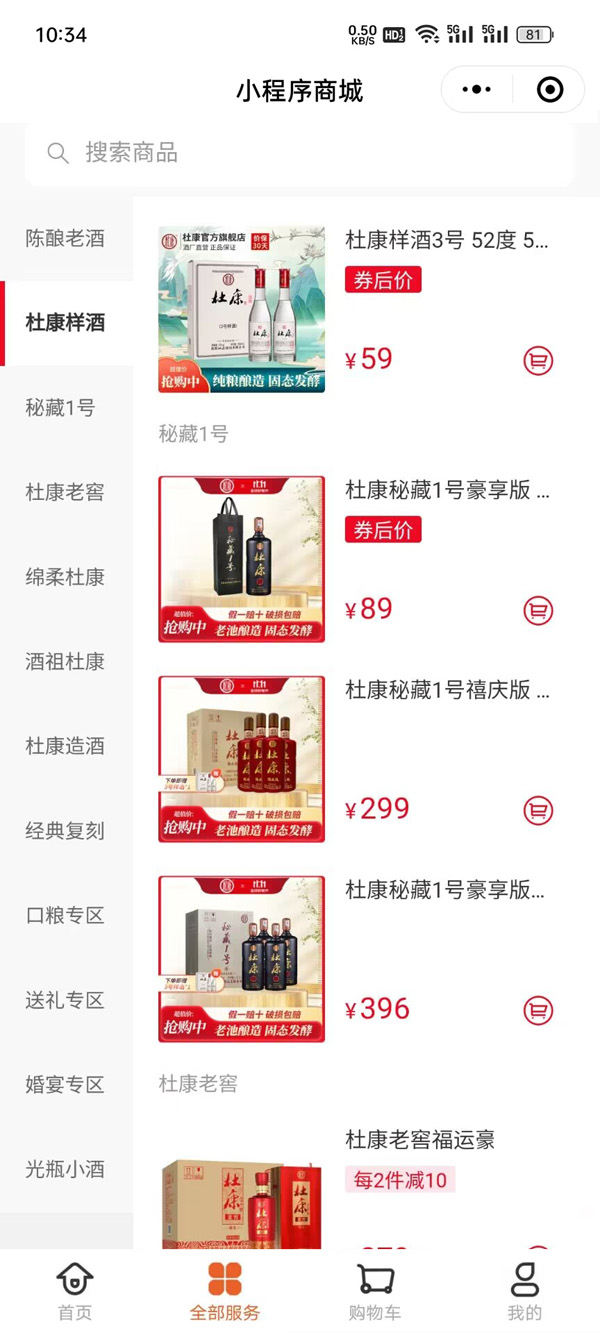Add the ¥396 杜康秘藏1号豪享版 to cart
Screen dimensions: 600x1333
[538, 1010]
